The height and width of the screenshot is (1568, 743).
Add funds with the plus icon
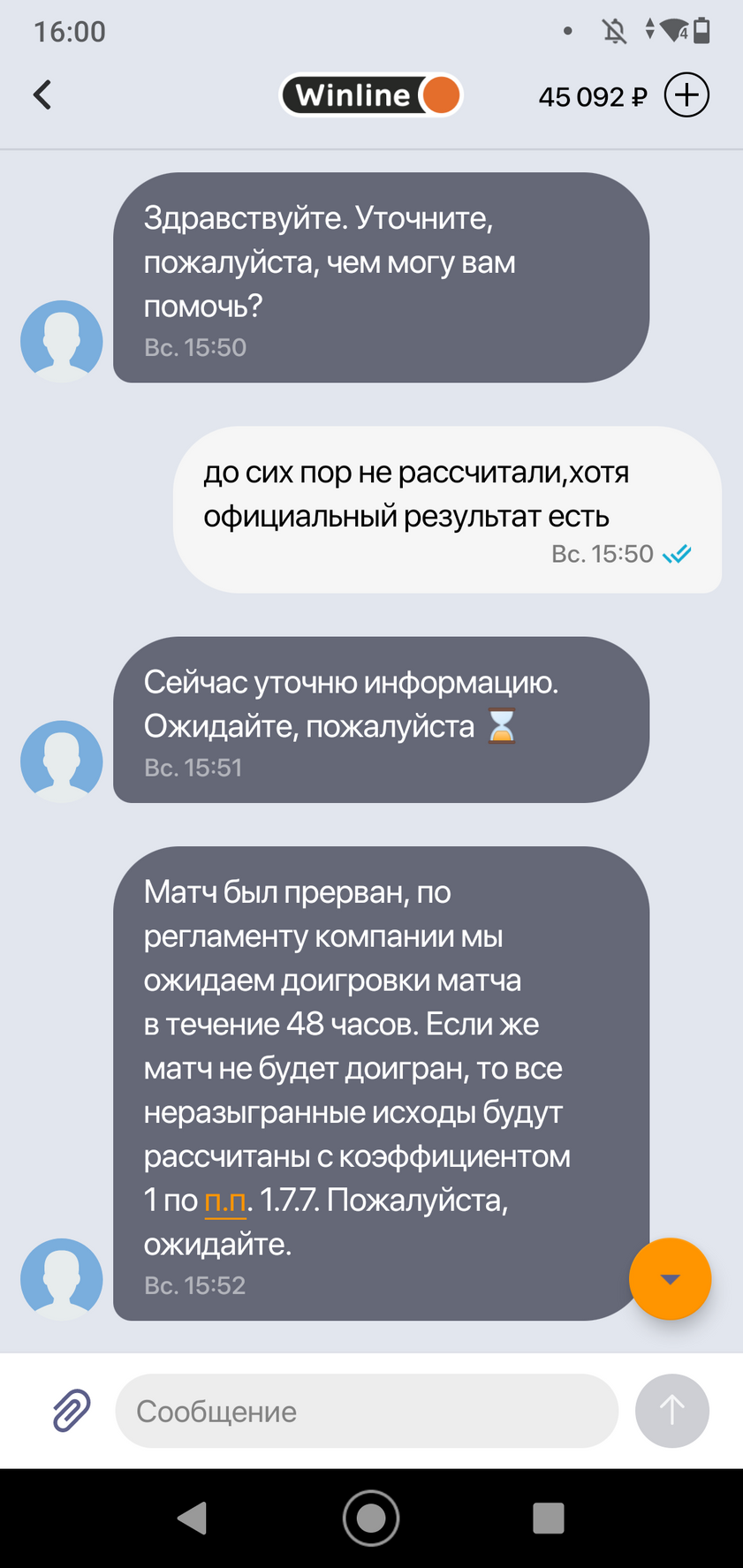pyautogui.click(x=686, y=95)
